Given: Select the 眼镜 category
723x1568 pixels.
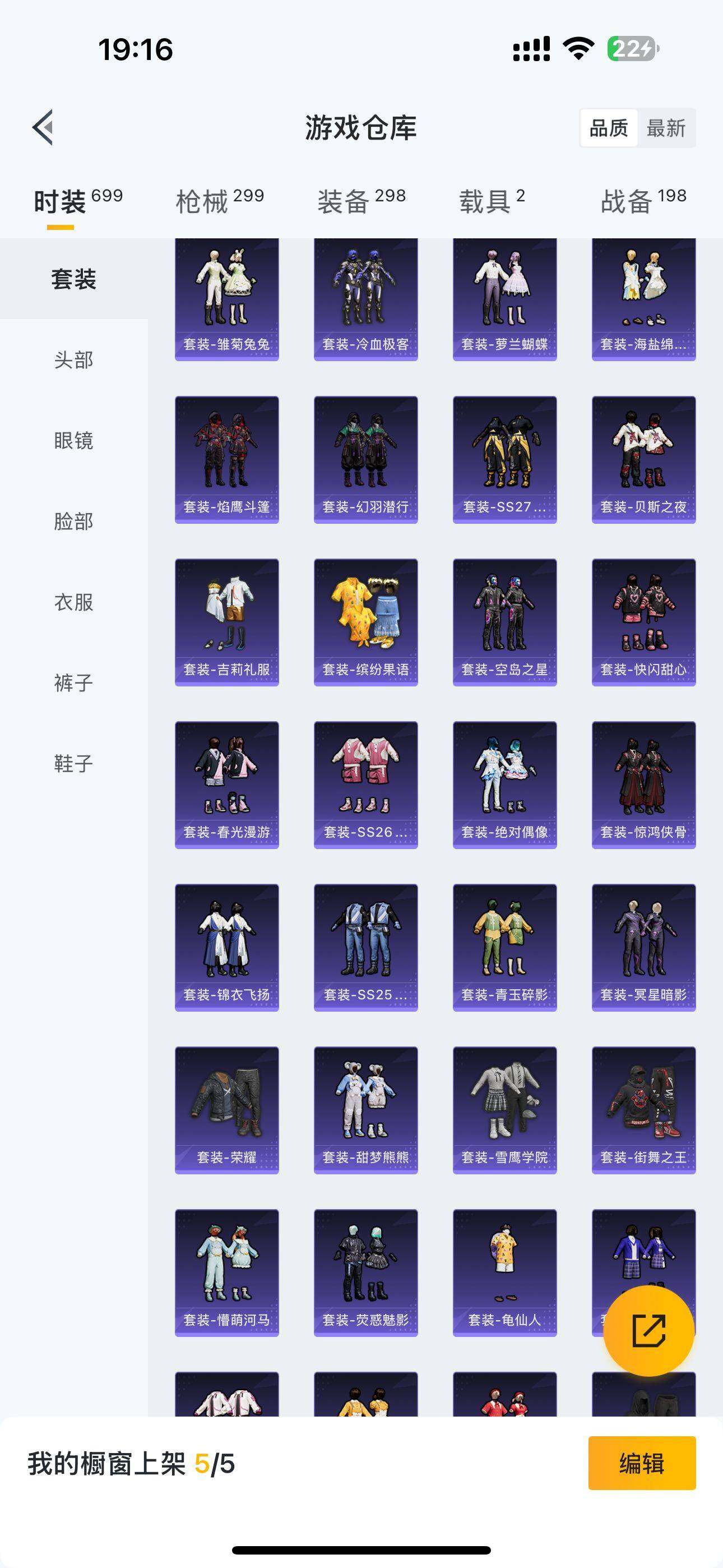Looking at the screenshot, I should pyautogui.click(x=73, y=441).
